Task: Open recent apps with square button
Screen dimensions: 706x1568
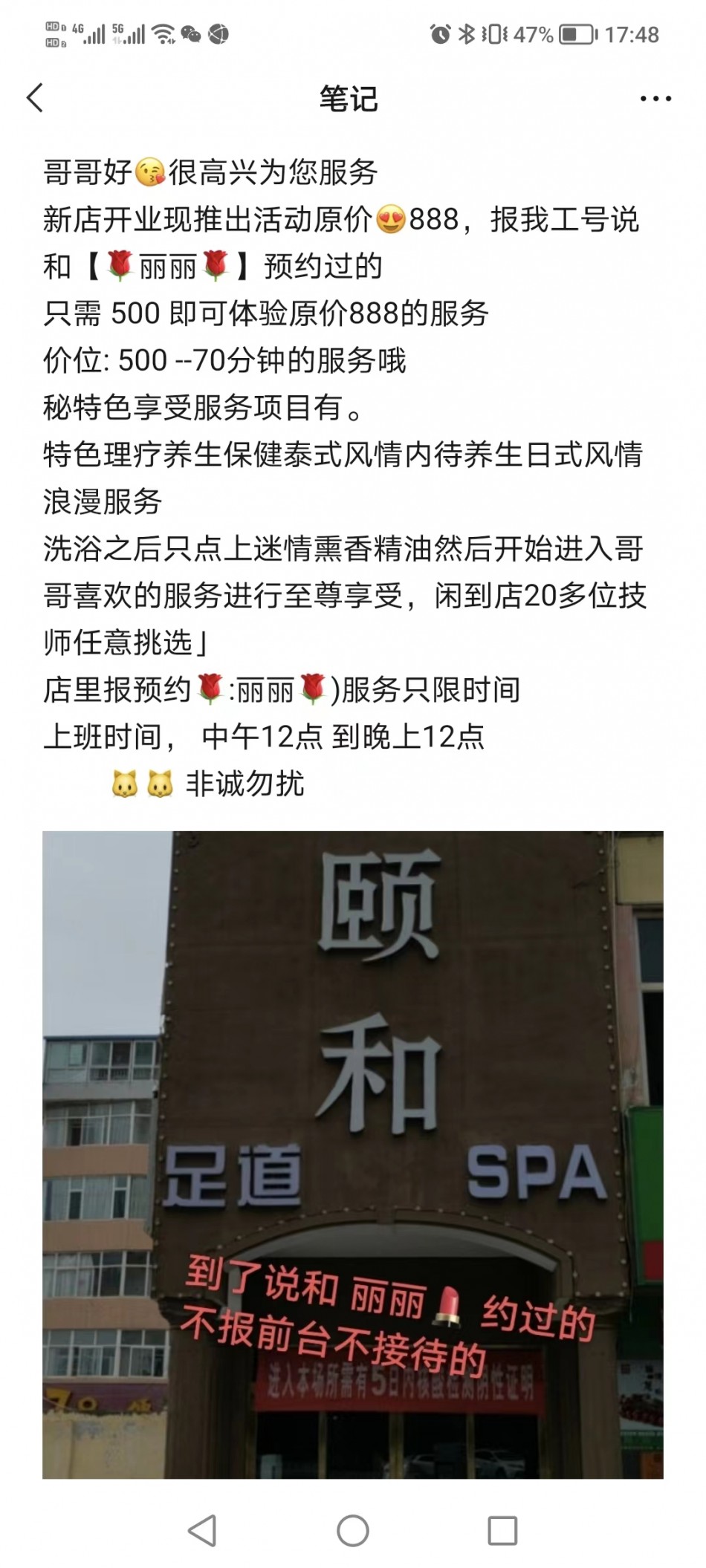Action: coord(502,1531)
